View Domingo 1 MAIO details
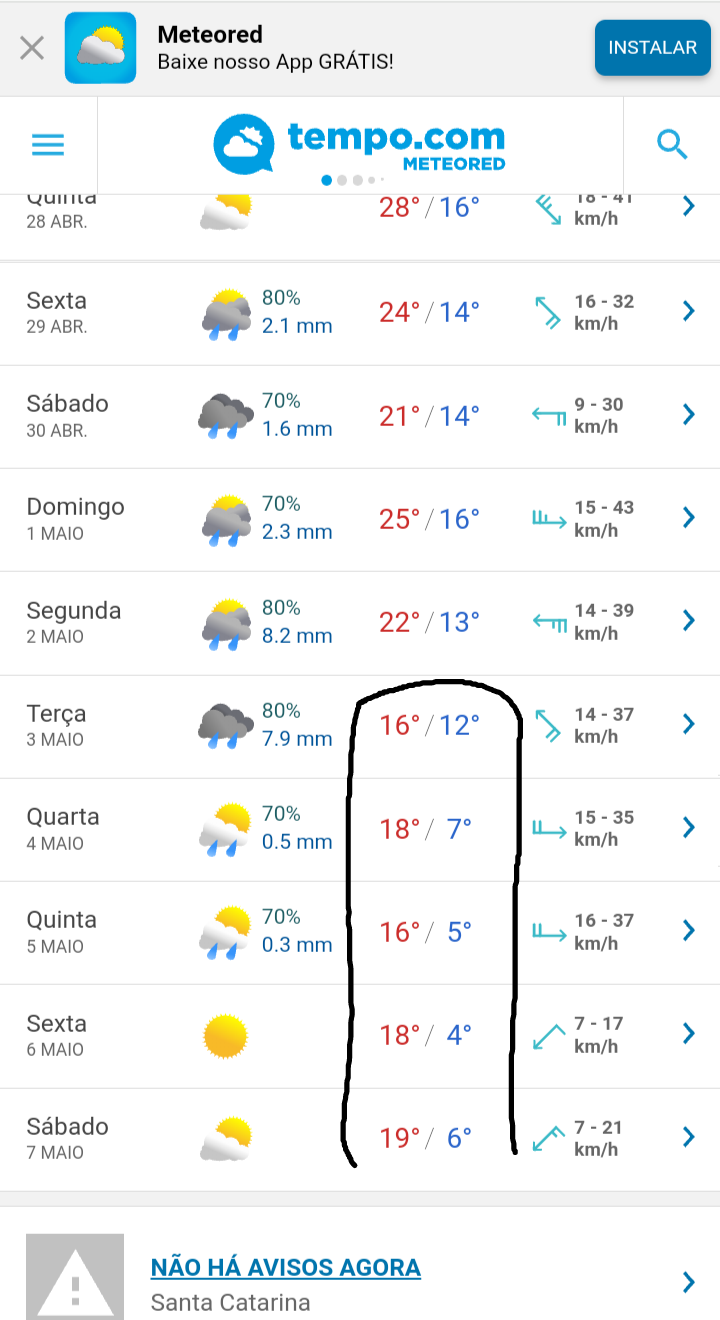 click(360, 519)
